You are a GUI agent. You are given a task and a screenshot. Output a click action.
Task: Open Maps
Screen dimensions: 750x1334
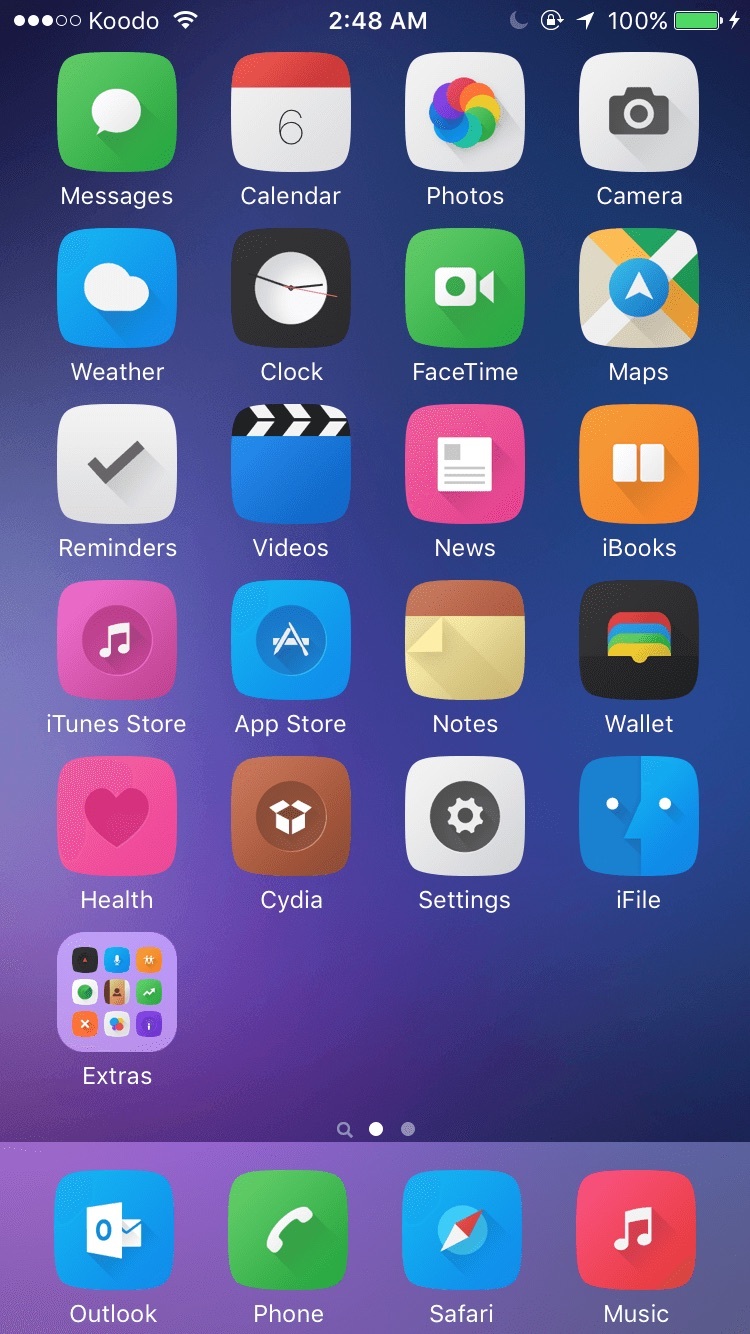[639, 288]
